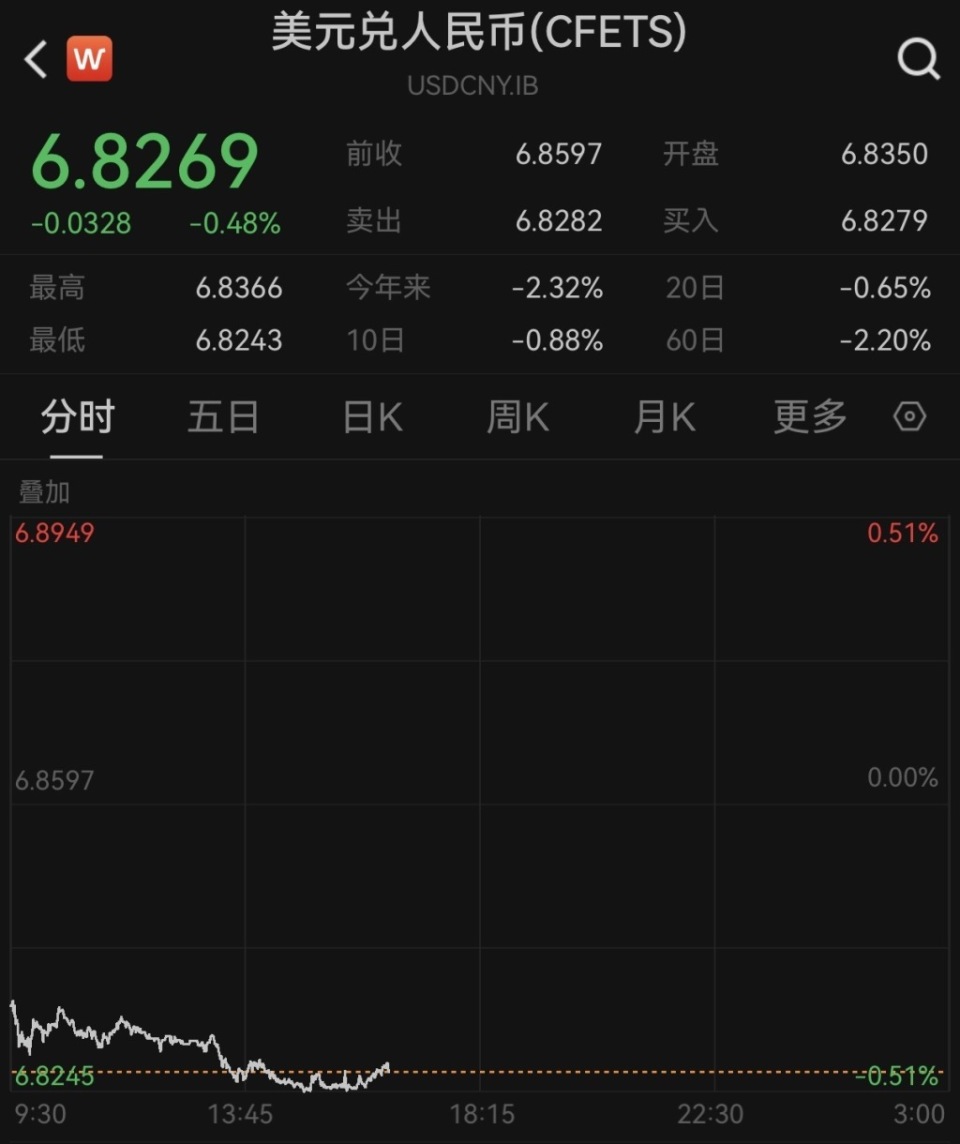Switch to the 五日 chart tab
The image size is (960, 1144).
223,417
